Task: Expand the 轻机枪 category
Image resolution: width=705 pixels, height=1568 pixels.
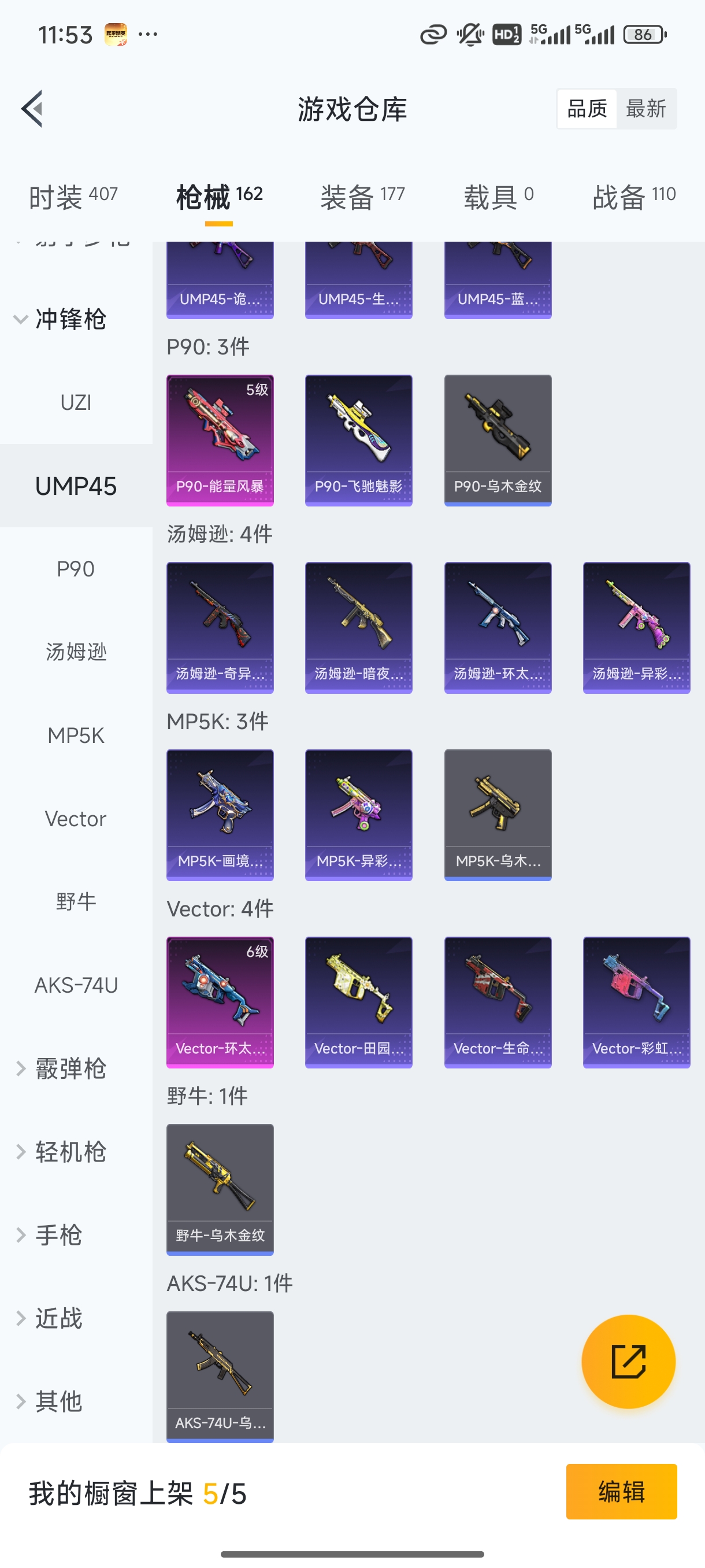Action: tap(61, 1152)
